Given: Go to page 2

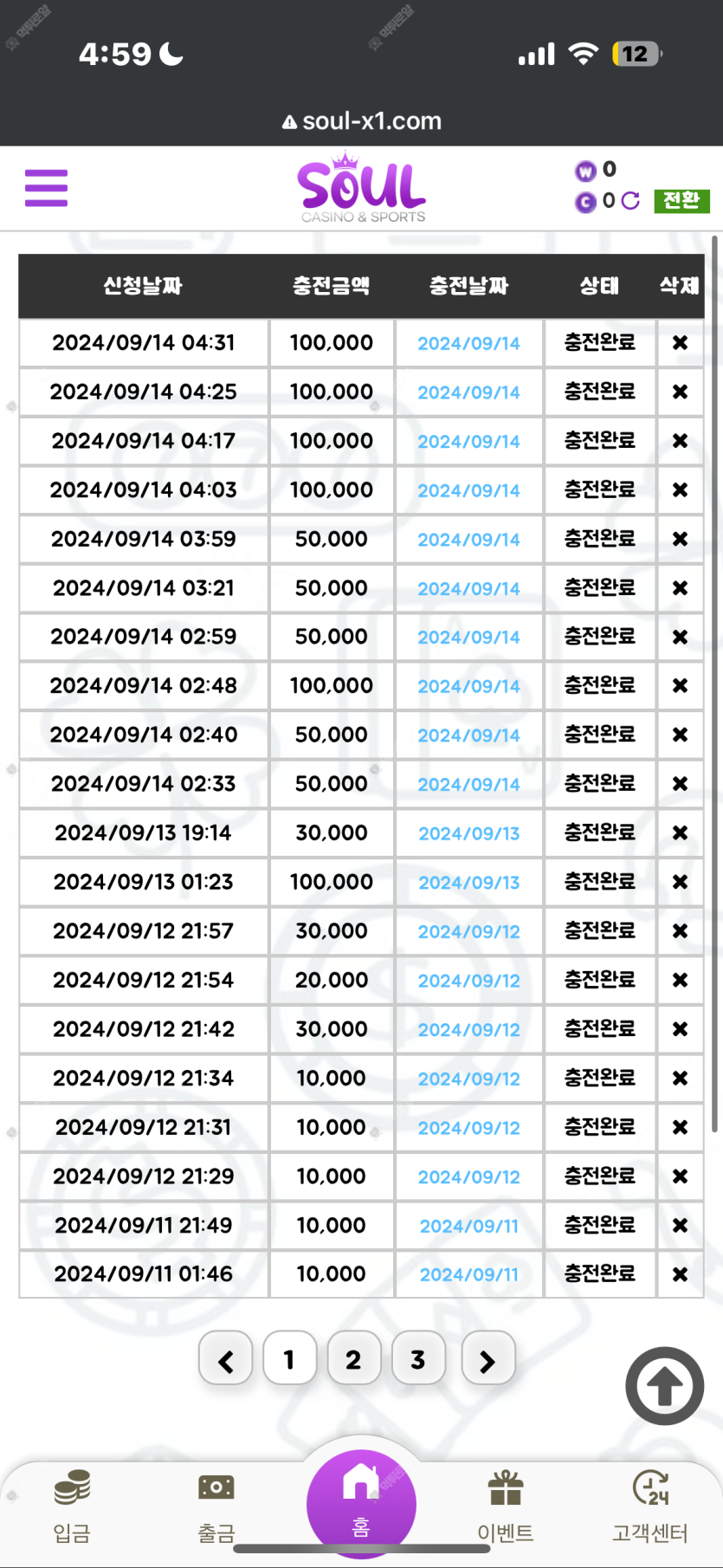Looking at the screenshot, I should 353,1359.
